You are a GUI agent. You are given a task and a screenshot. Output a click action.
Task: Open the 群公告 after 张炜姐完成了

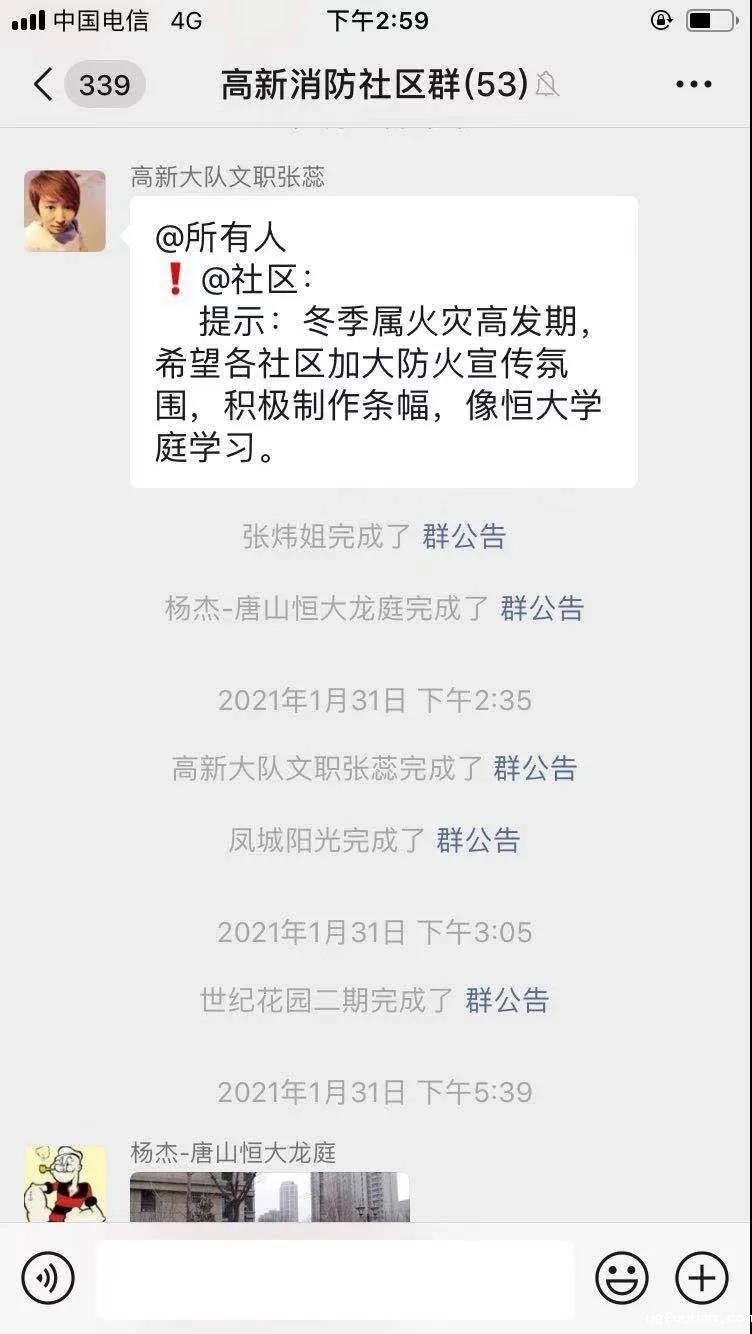pyautogui.click(x=465, y=538)
